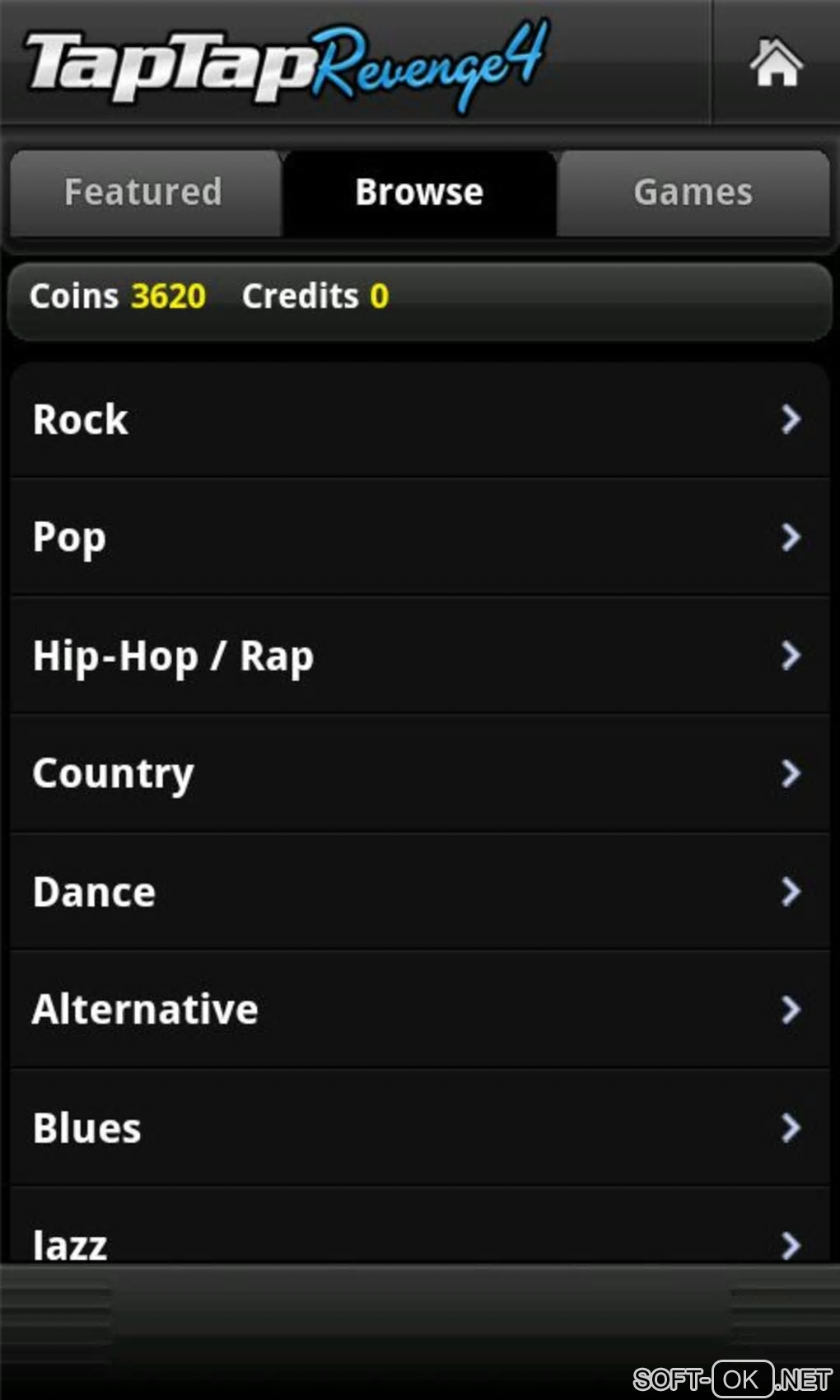Image resolution: width=840 pixels, height=1400 pixels.
Task: Choose the Country genre
Action: pos(419,773)
